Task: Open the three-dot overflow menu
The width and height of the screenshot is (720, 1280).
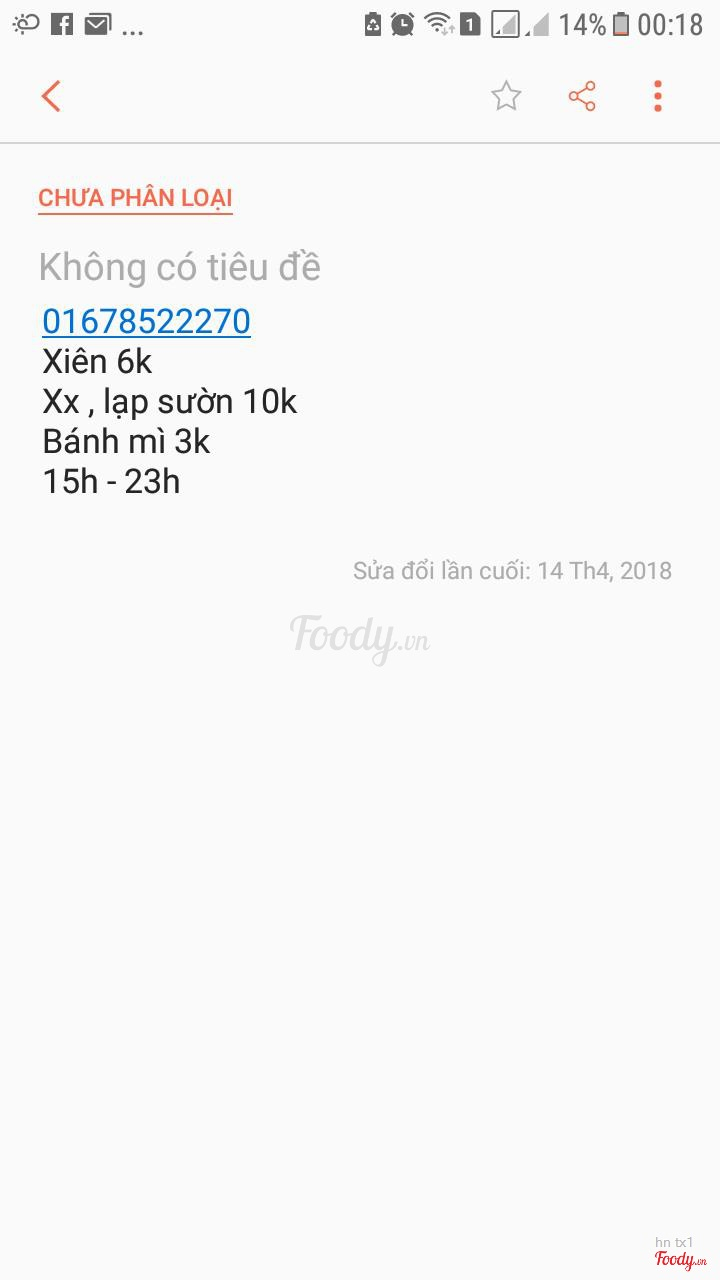Action: [657, 96]
